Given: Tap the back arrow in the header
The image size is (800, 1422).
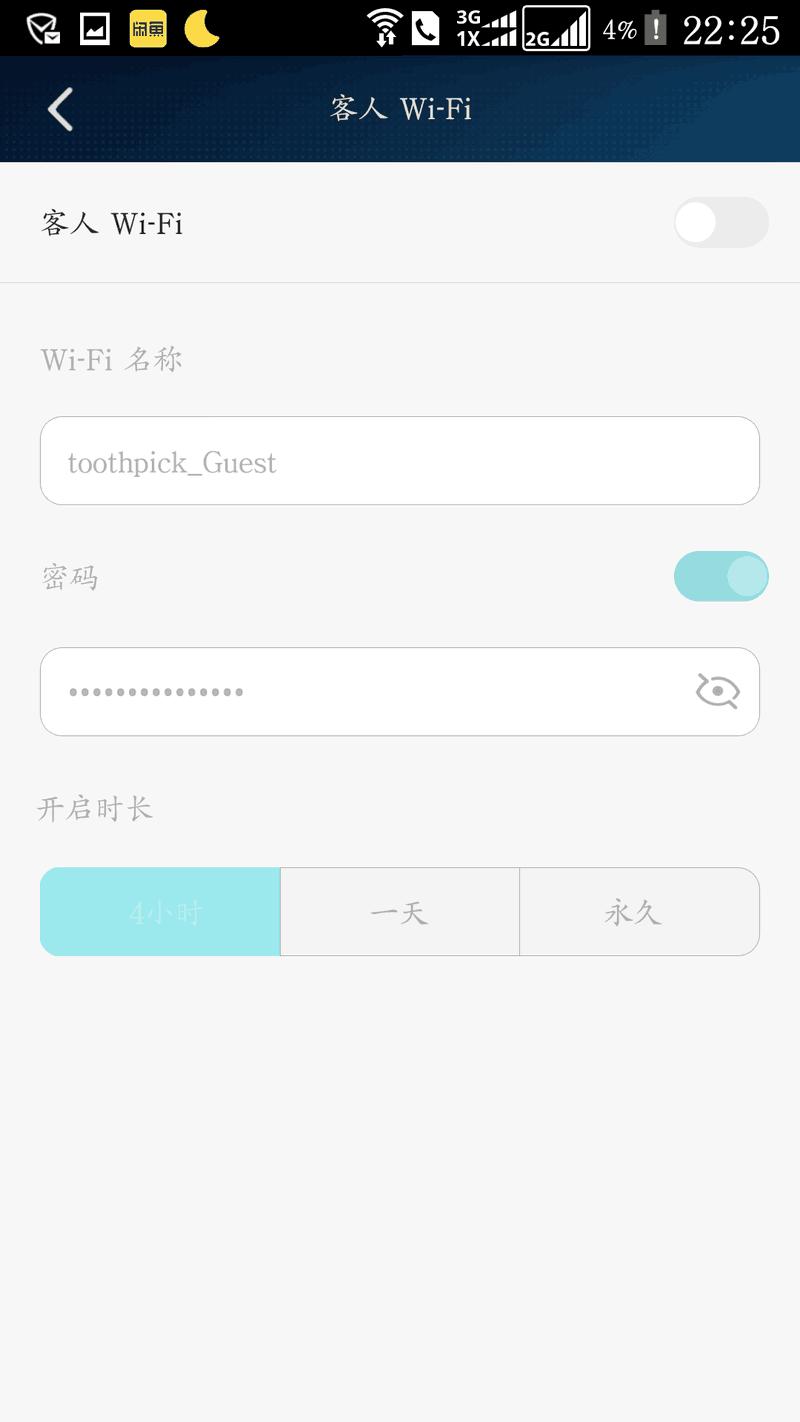Looking at the screenshot, I should click(58, 108).
